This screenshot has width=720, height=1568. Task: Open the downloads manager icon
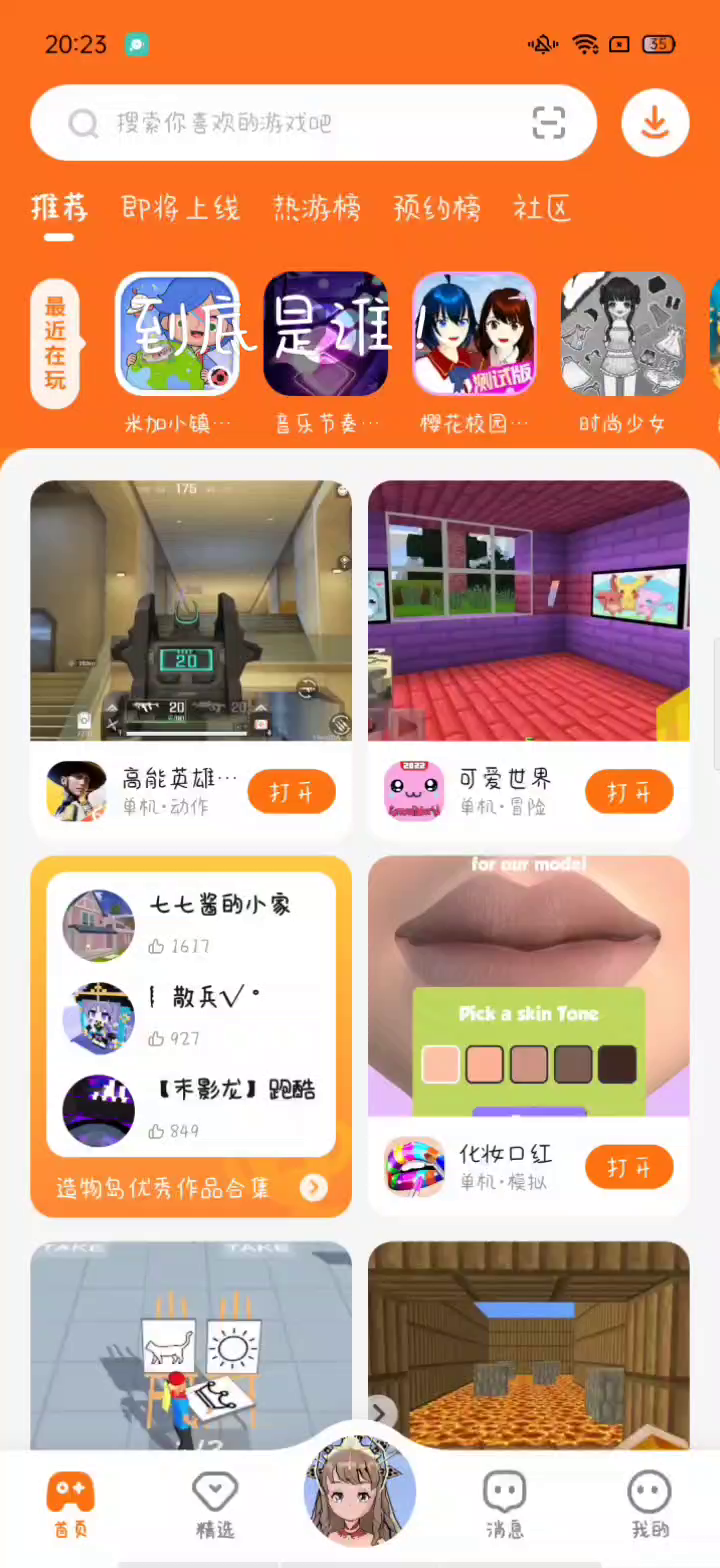(x=655, y=123)
